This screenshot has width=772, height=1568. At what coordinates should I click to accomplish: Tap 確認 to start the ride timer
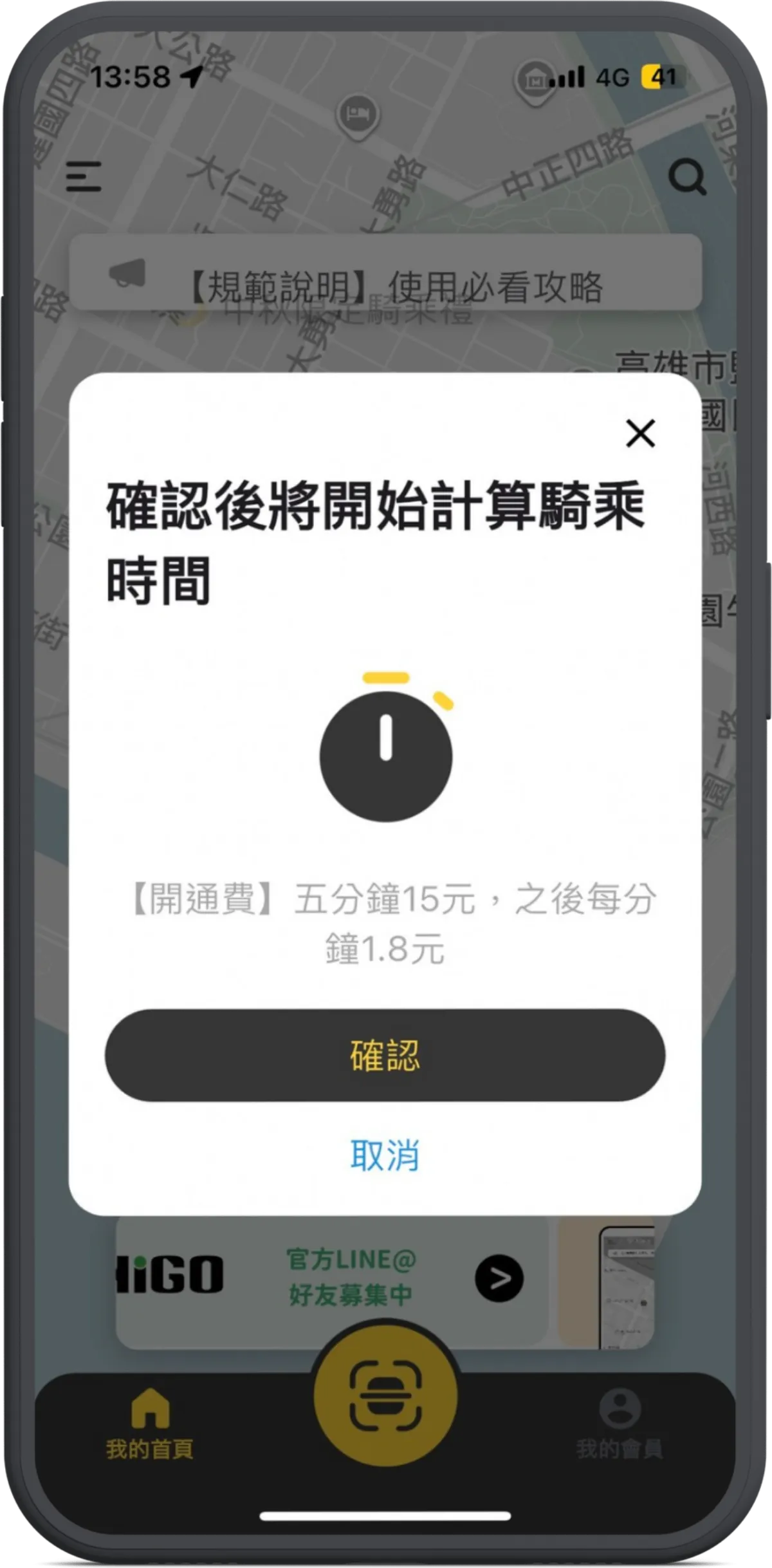(x=385, y=1056)
